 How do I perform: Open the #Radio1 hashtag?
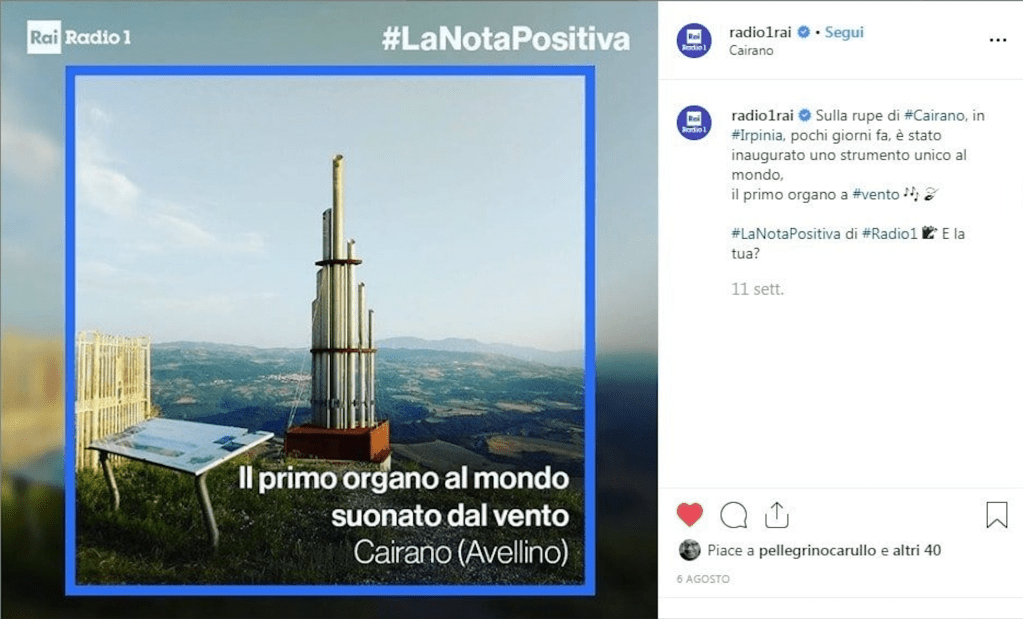(889, 233)
